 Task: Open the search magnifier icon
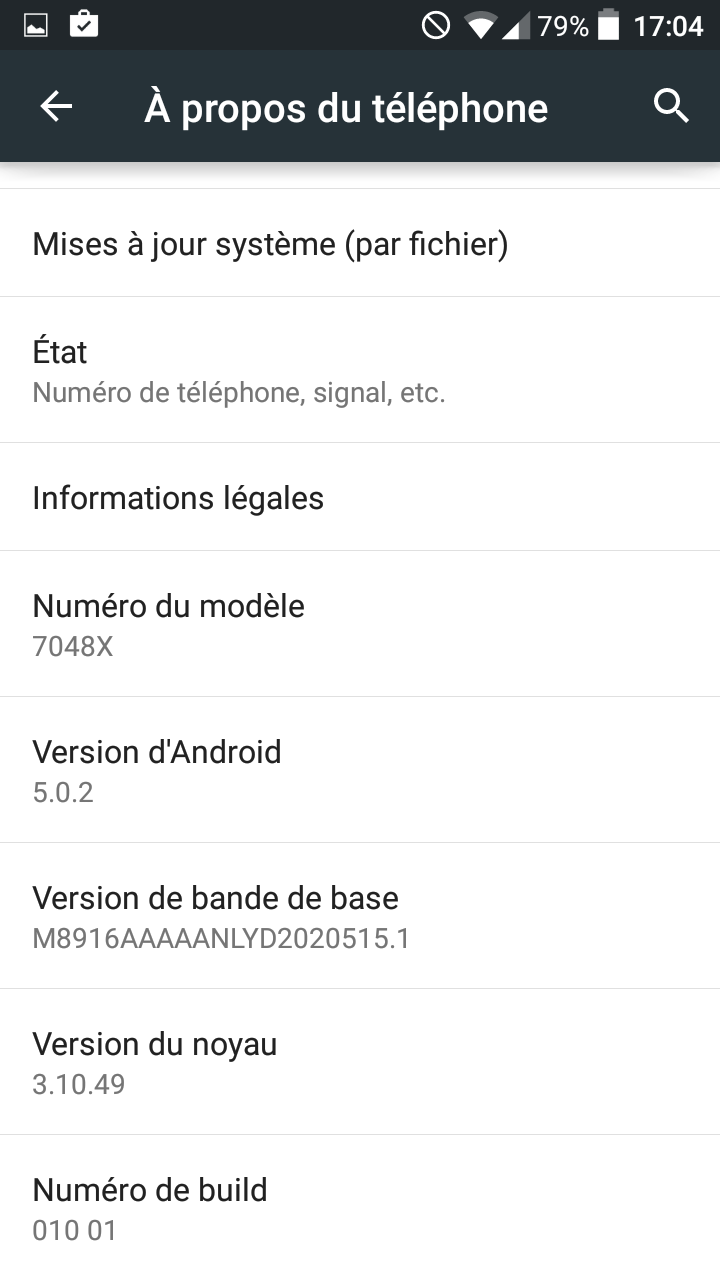click(671, 106)
